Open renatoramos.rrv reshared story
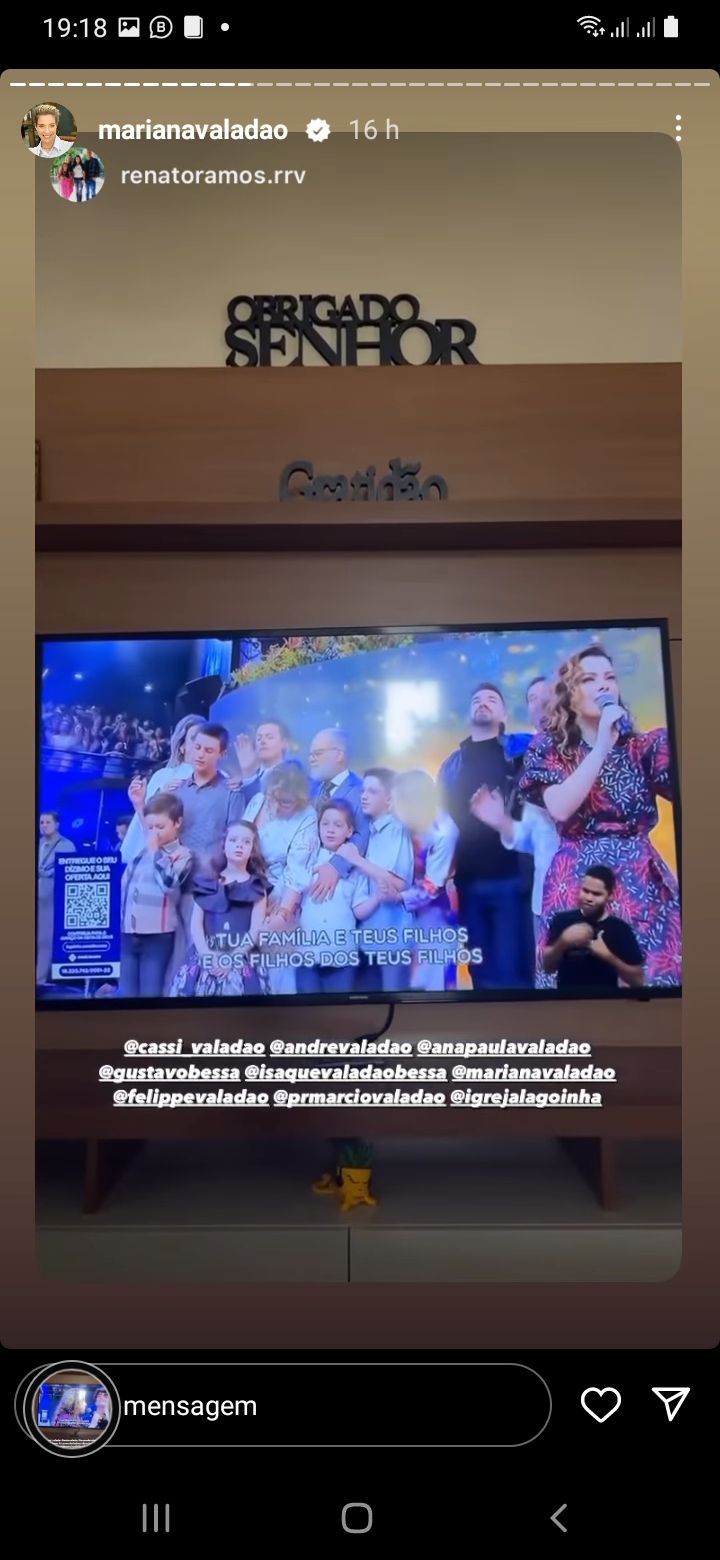The width and height of the screenshot is (720, 1560). 212,176
